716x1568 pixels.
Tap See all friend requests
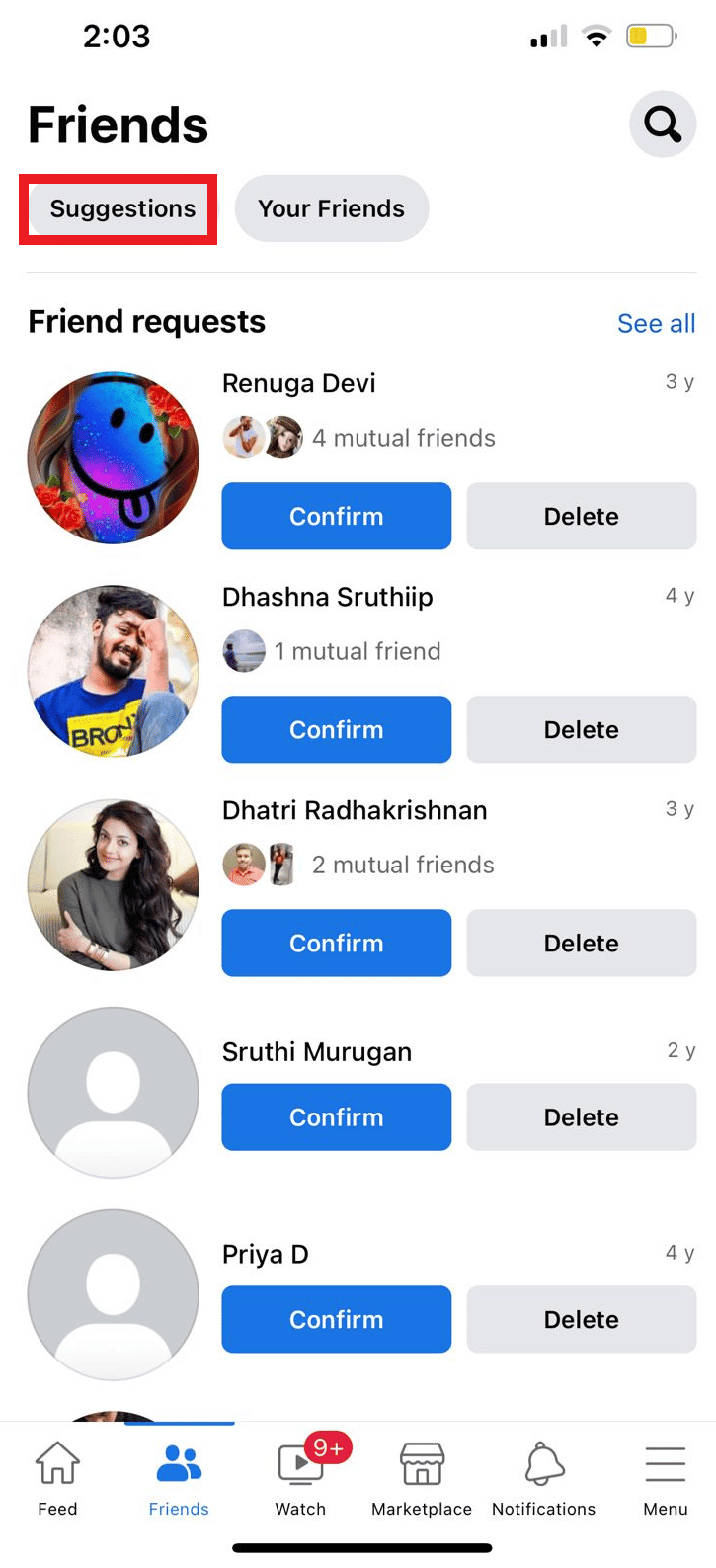pyautogui.click(x=656, y=323)
